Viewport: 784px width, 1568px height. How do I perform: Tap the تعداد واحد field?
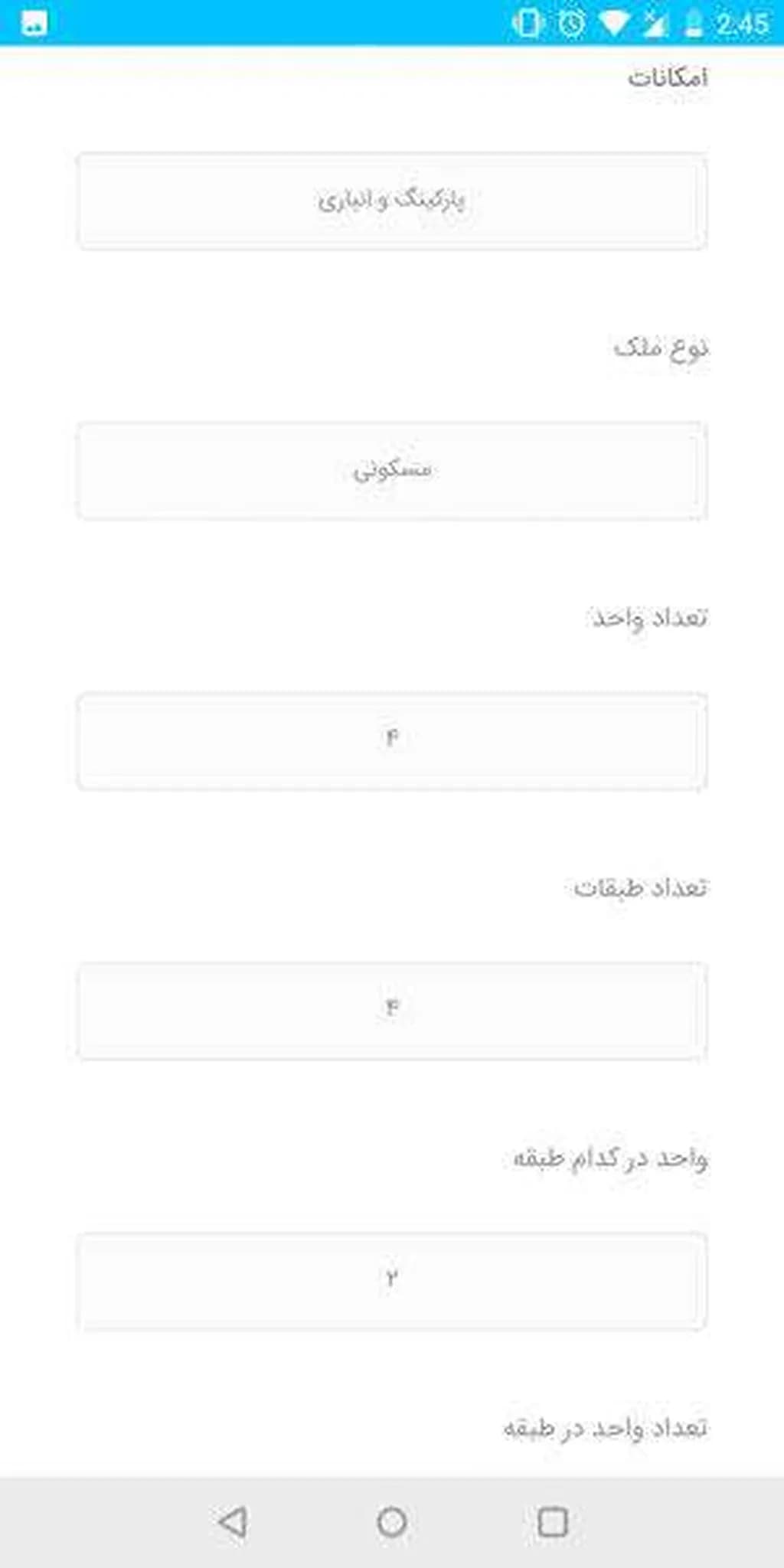click(x=391, y=740)
